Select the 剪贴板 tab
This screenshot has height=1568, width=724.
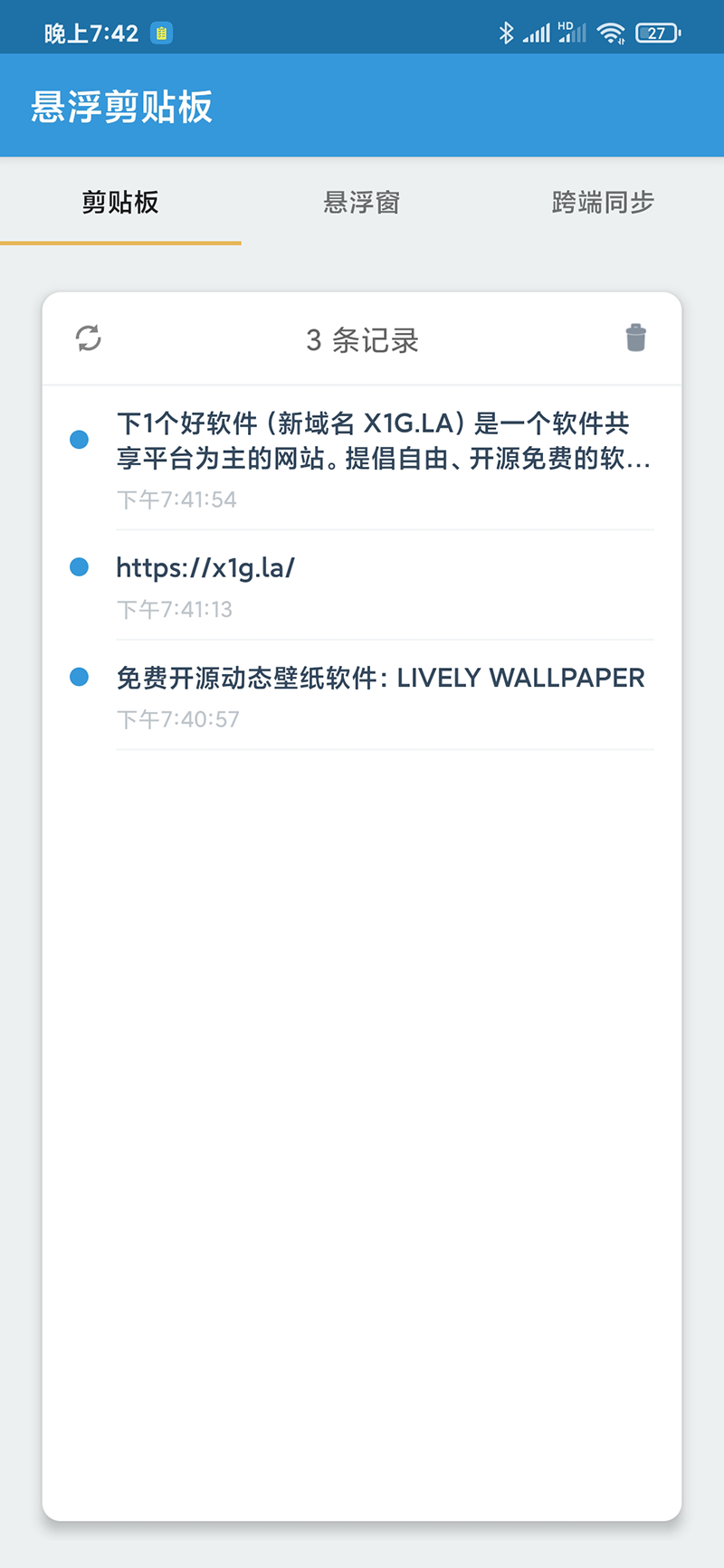pyautogui.click(x=120, y=202)
